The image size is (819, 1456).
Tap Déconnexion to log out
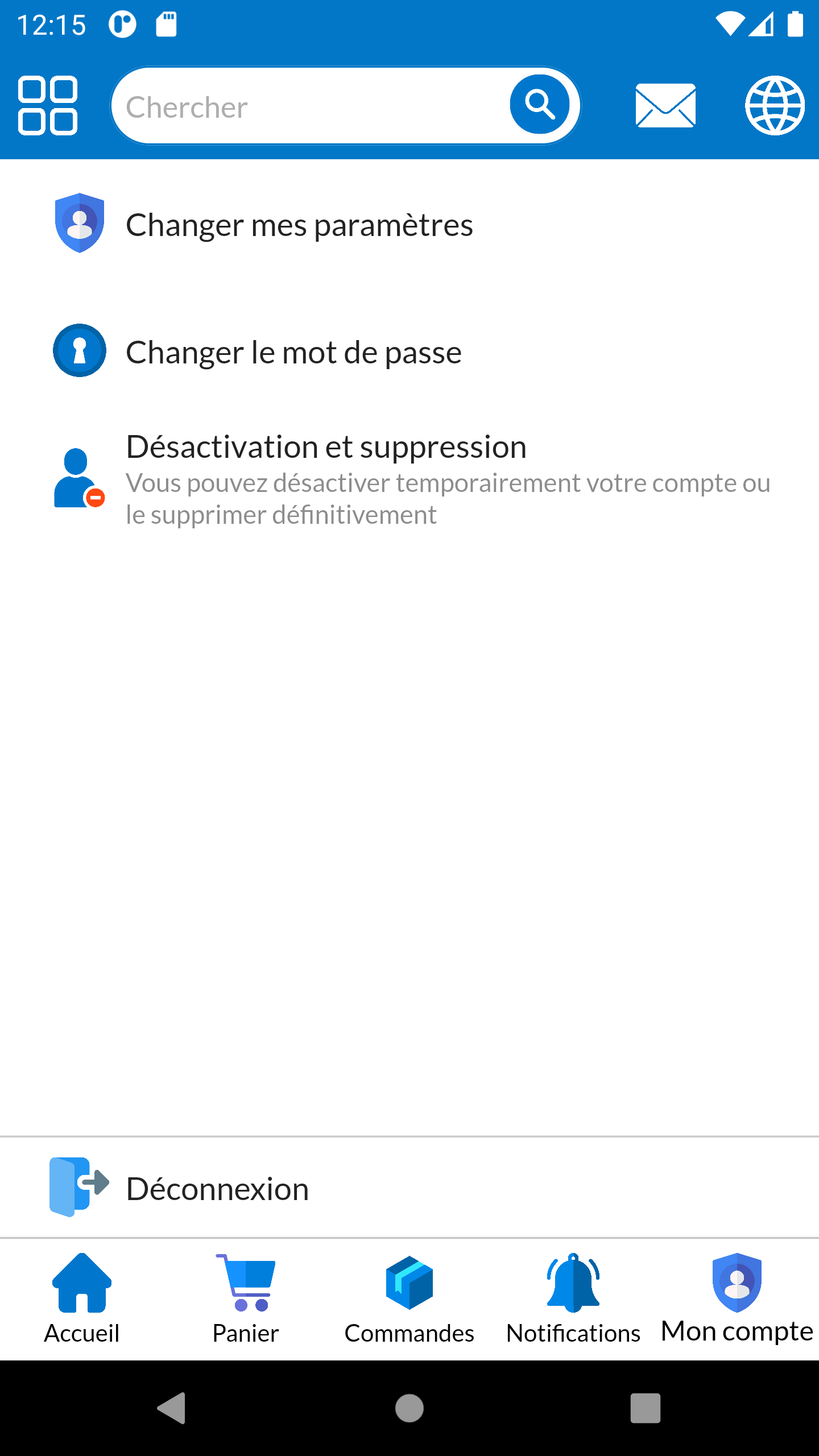click(x=217, y=1188)
